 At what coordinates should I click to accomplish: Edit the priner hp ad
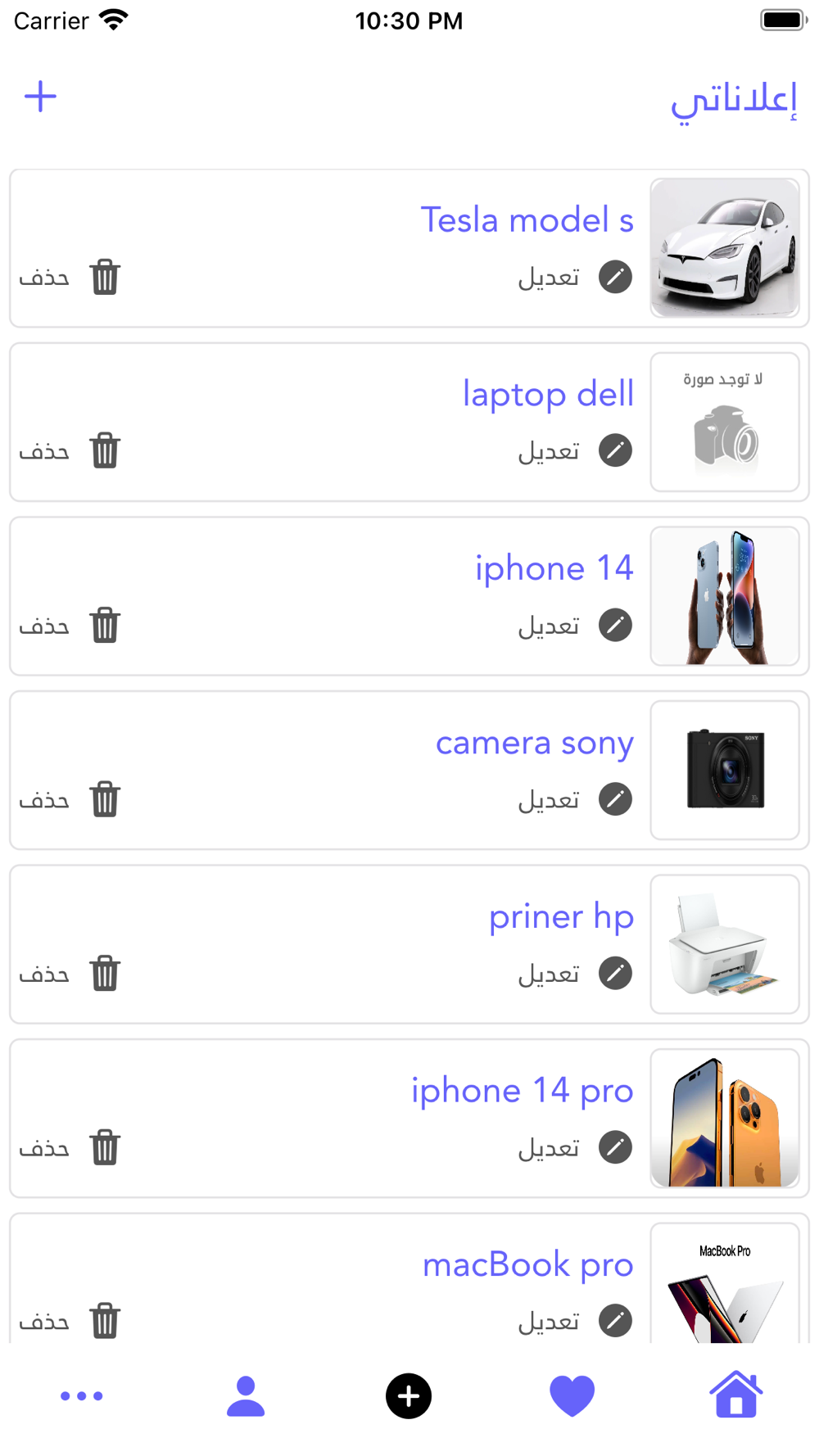tap(575, 973)
